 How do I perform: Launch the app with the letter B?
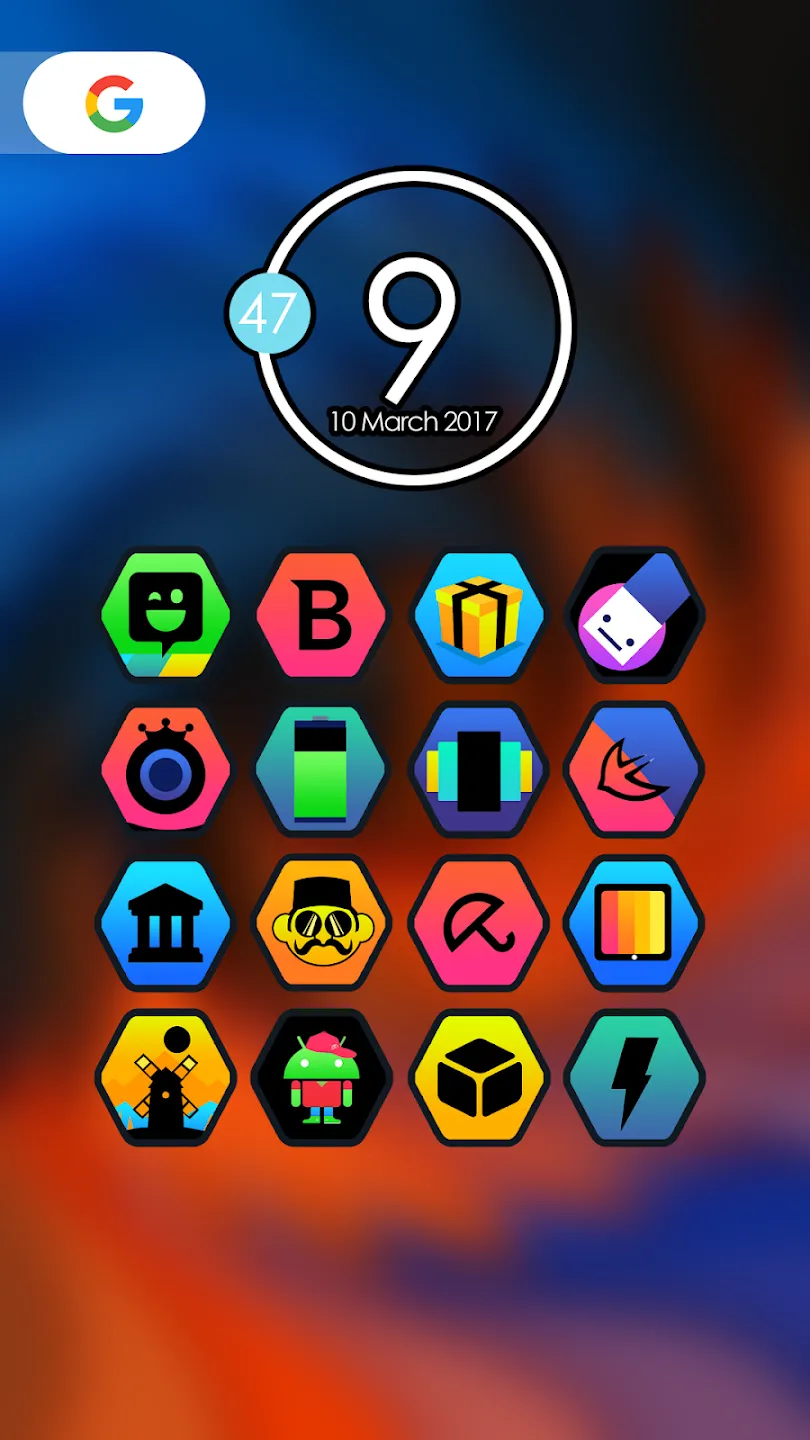(322, 615)
